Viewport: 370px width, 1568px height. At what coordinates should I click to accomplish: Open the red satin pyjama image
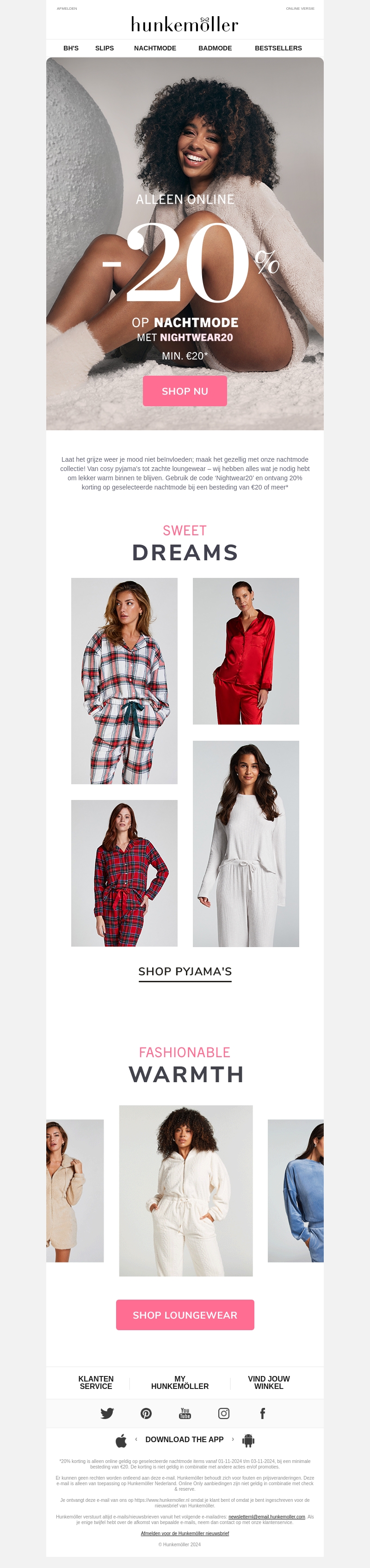tap(245, 651)
